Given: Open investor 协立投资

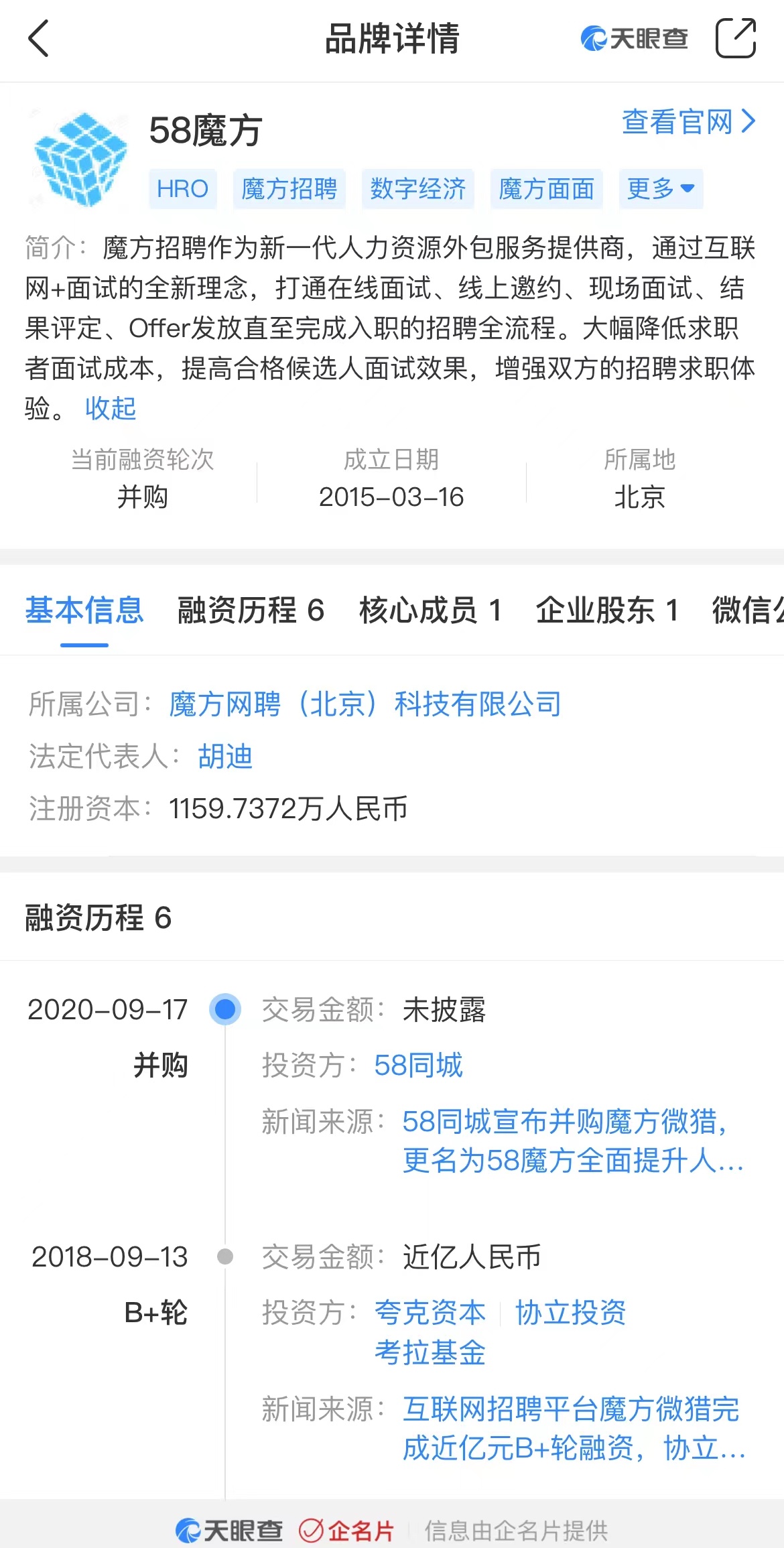Looking at the screenshot, I should pyautogui.click(x=570, y=1313).
